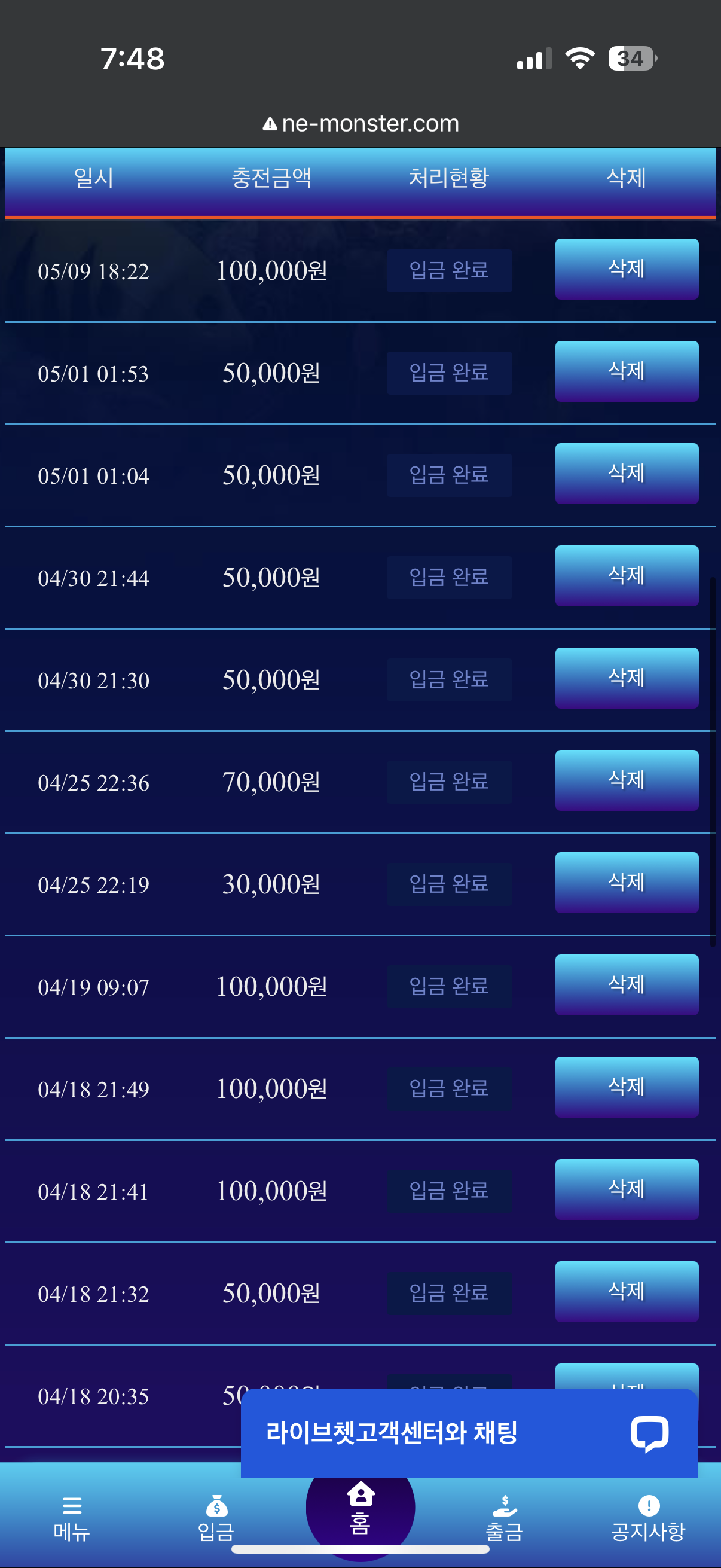Delete the 70,000원 record from 04/25 22:36
This screenshot has width=721, height=1568.
point(626,780)
